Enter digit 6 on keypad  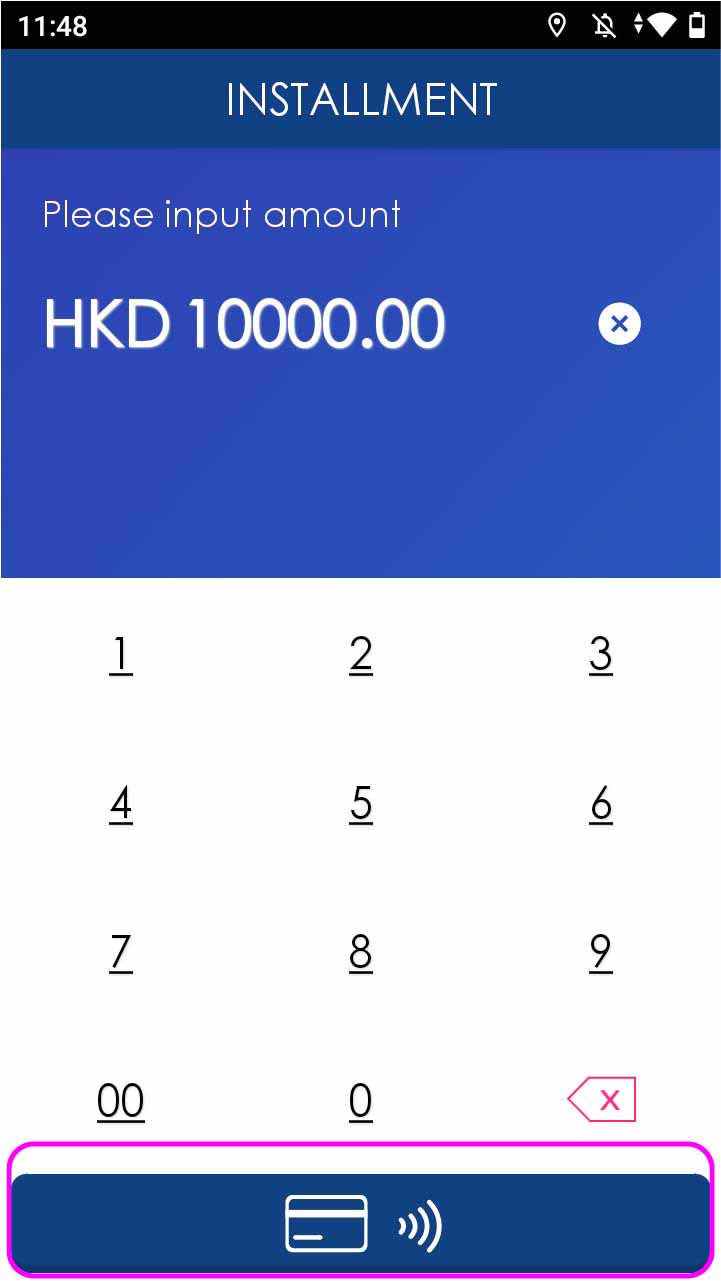pyautogui.click(x=600, y=803)
